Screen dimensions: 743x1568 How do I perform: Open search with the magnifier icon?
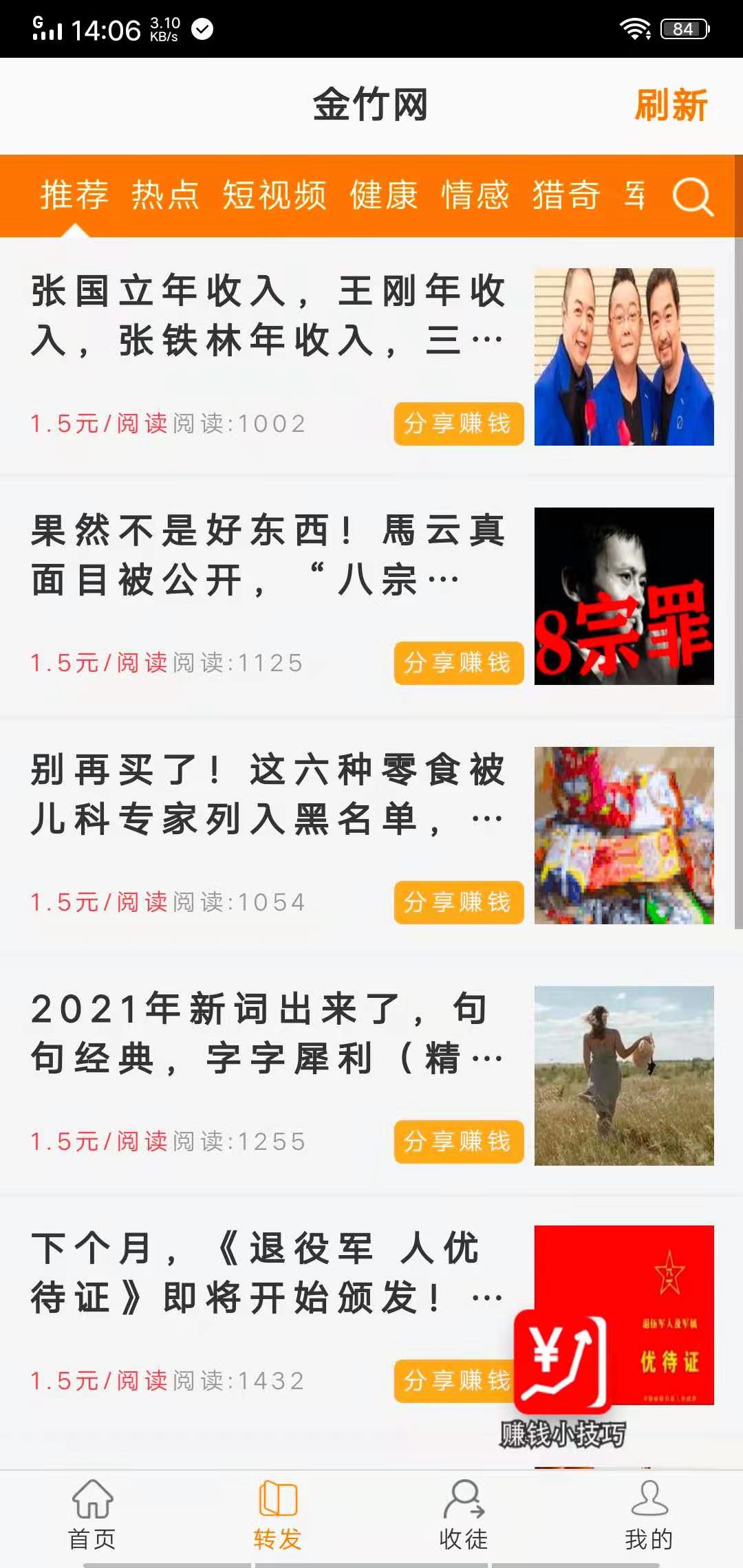pyautogui.click(x=693, y=197)
